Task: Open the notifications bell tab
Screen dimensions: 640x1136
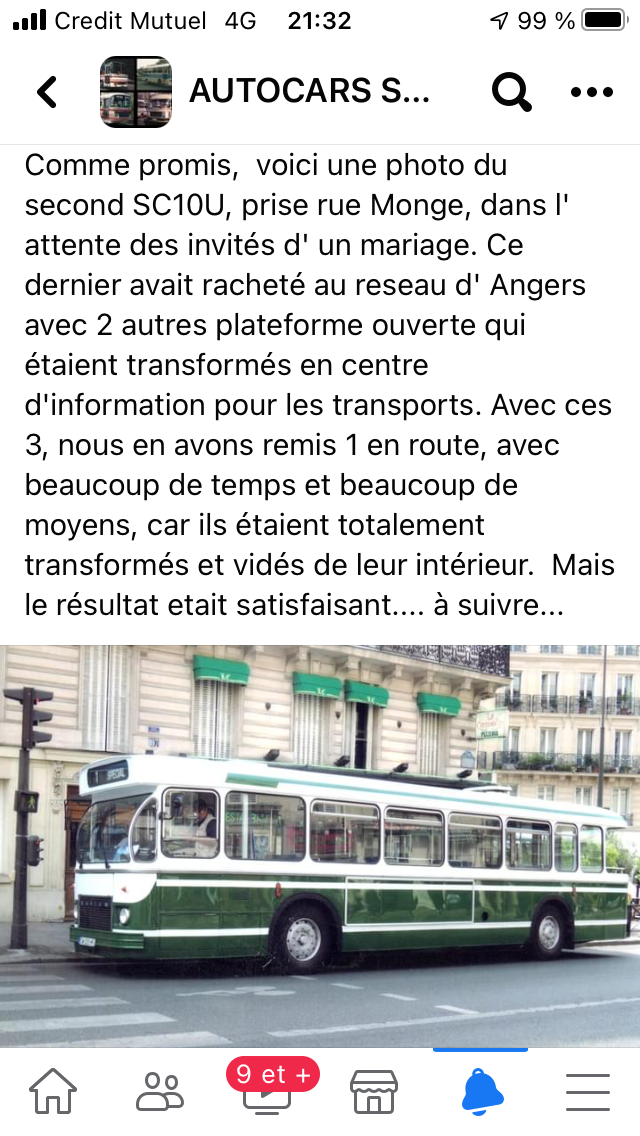Action: point(480,1091)
